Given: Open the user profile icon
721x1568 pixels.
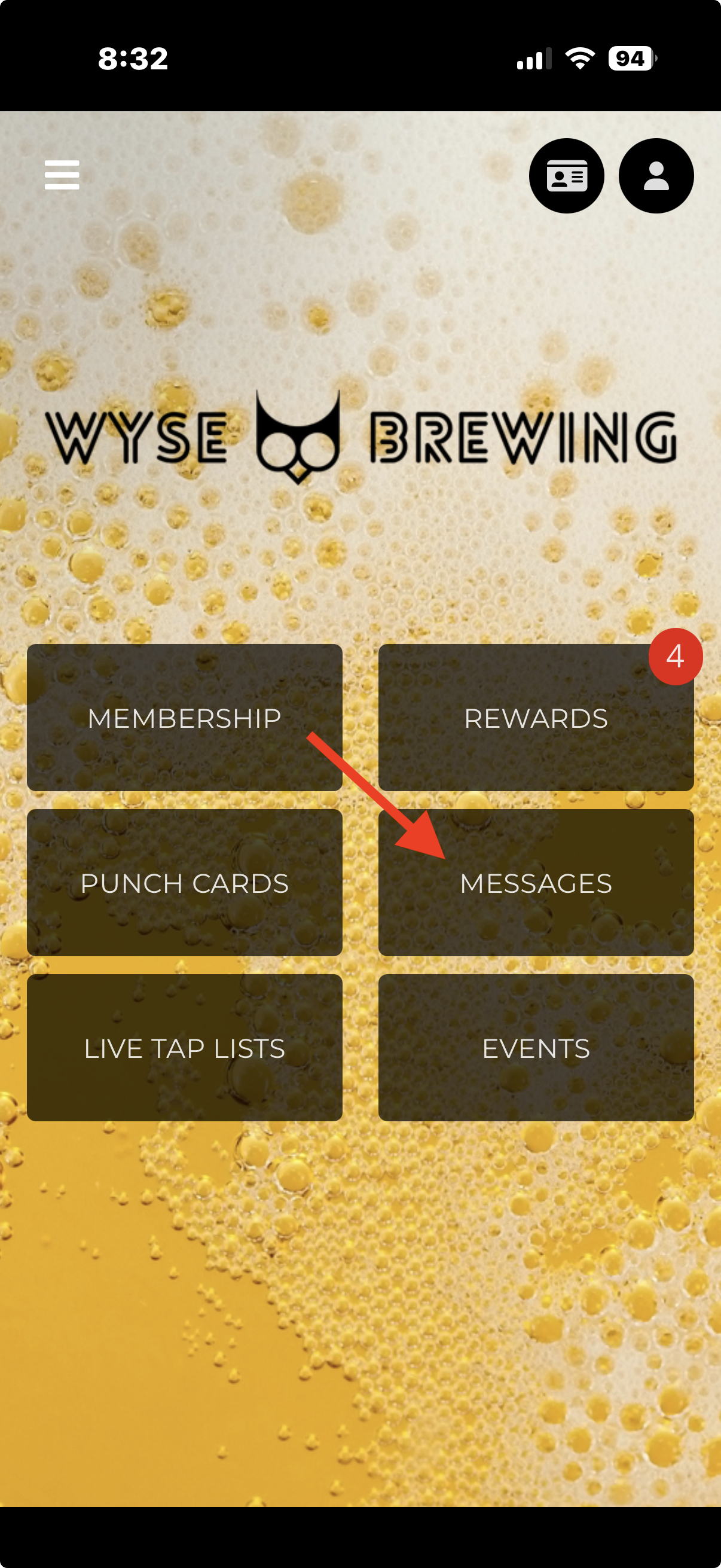Looking at the screenshot, I should pyautogui.click(x=656, y=176).
